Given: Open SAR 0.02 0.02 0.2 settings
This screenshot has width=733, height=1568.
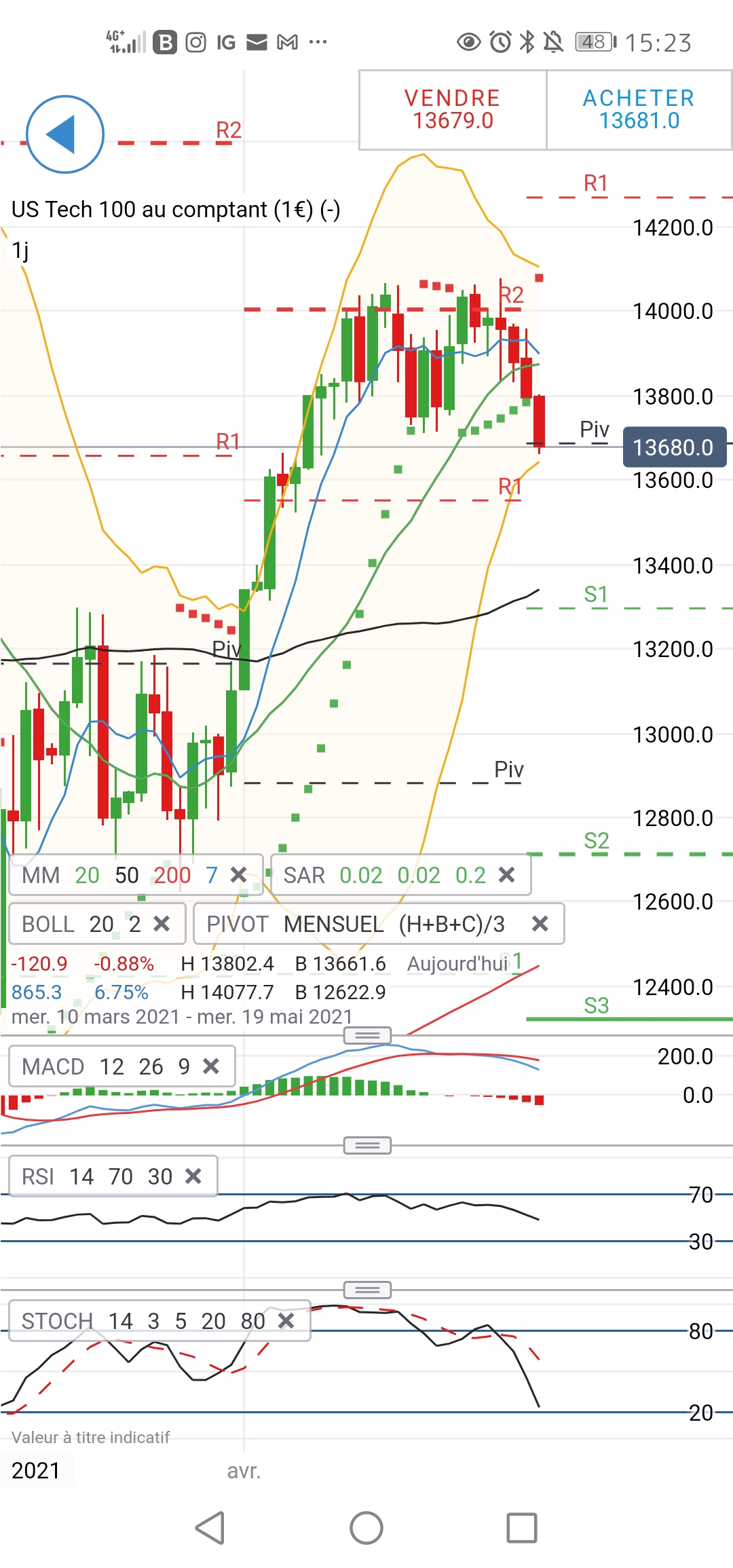Looking at the screenshot, I should click(383, 875).
